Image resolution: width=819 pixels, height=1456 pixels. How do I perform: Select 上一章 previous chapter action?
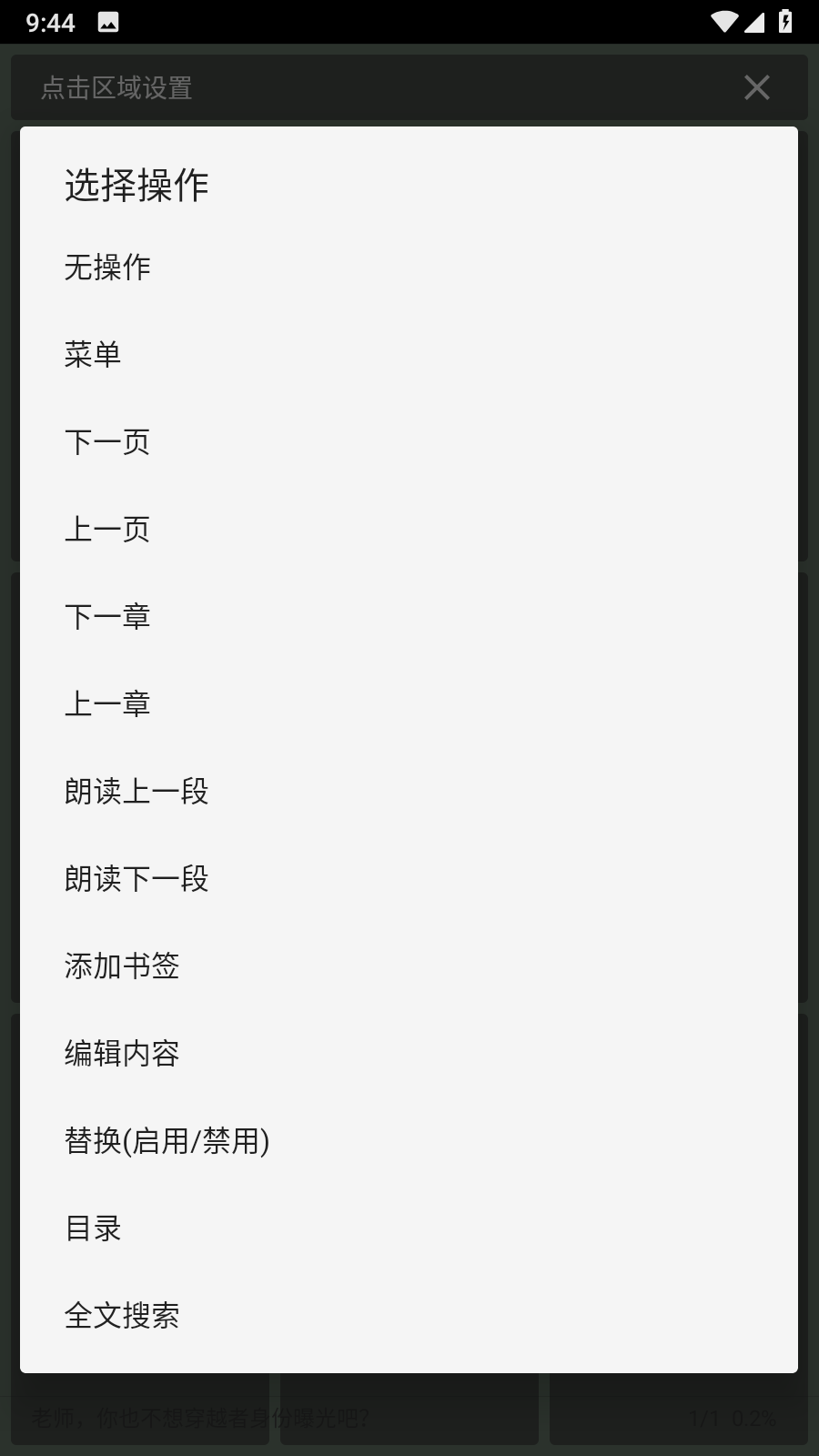(x=107, y=703)
